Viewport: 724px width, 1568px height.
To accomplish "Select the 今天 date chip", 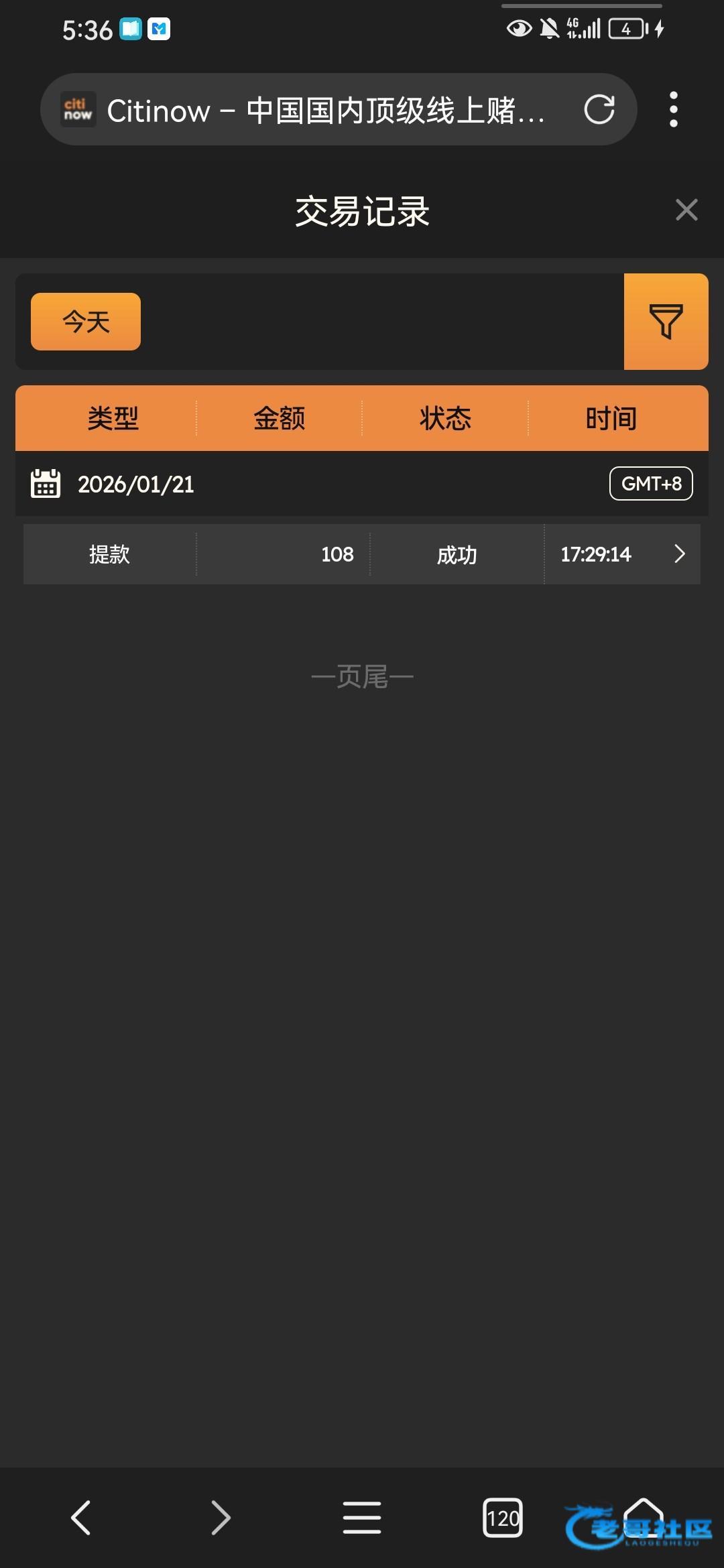I will pyautogui.click(x=86, y=322).
